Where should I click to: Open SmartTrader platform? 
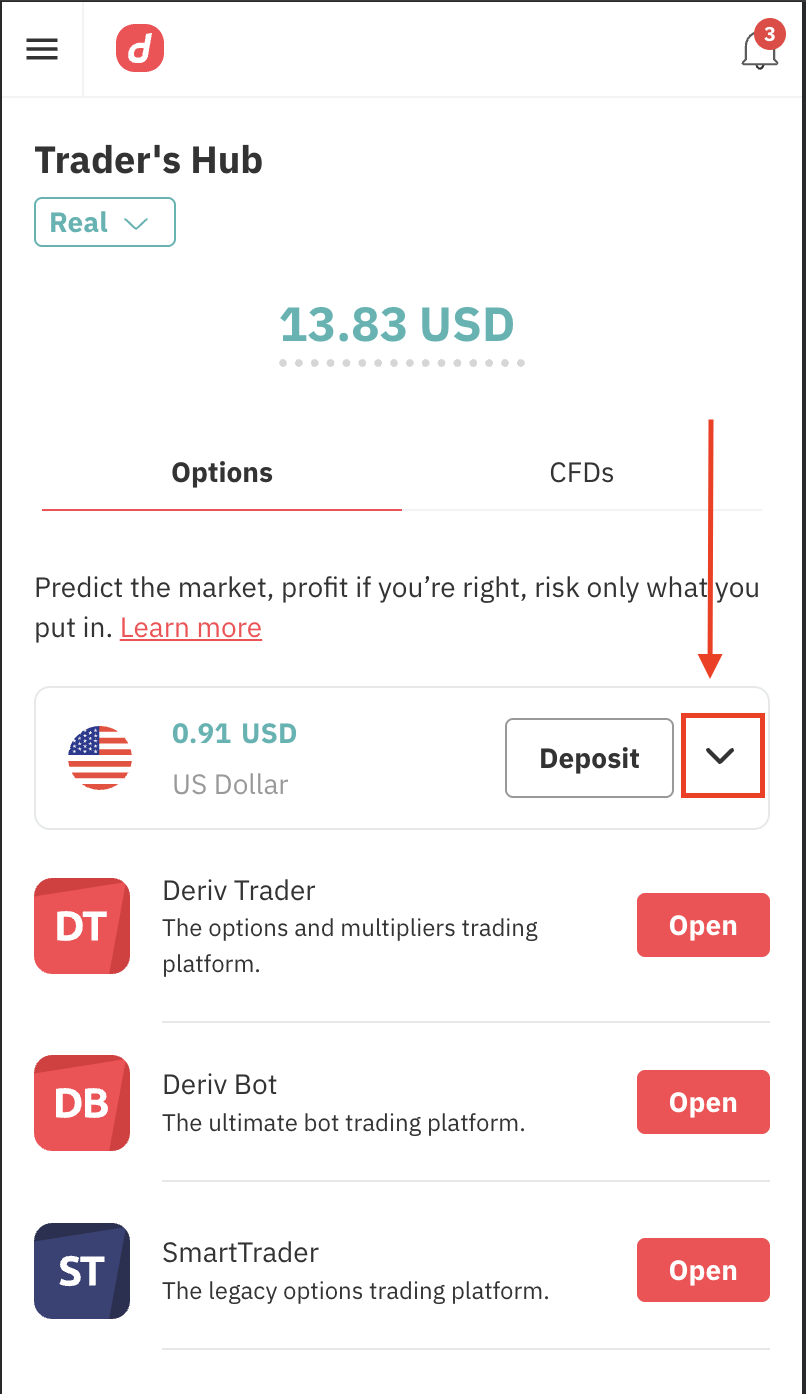click(703, 1270)
